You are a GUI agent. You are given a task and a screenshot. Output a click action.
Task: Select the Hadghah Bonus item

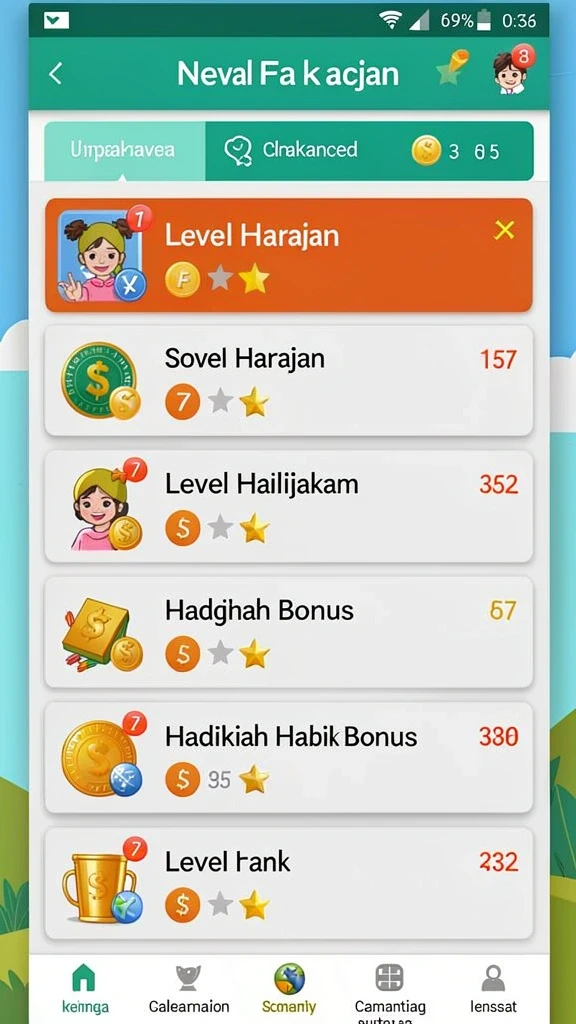[289, 632]
